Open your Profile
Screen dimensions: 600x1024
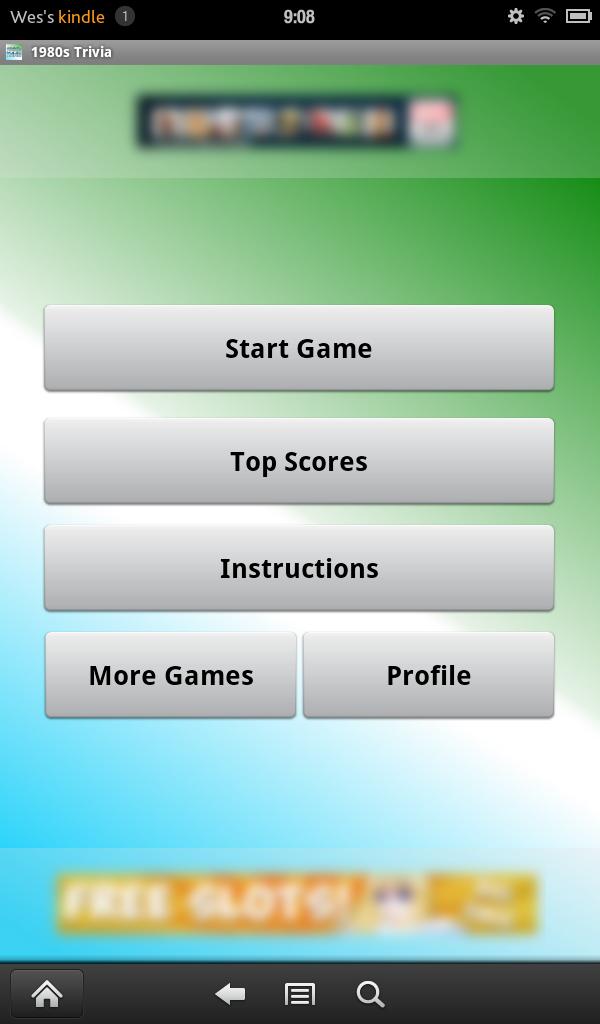coord(428,675)
